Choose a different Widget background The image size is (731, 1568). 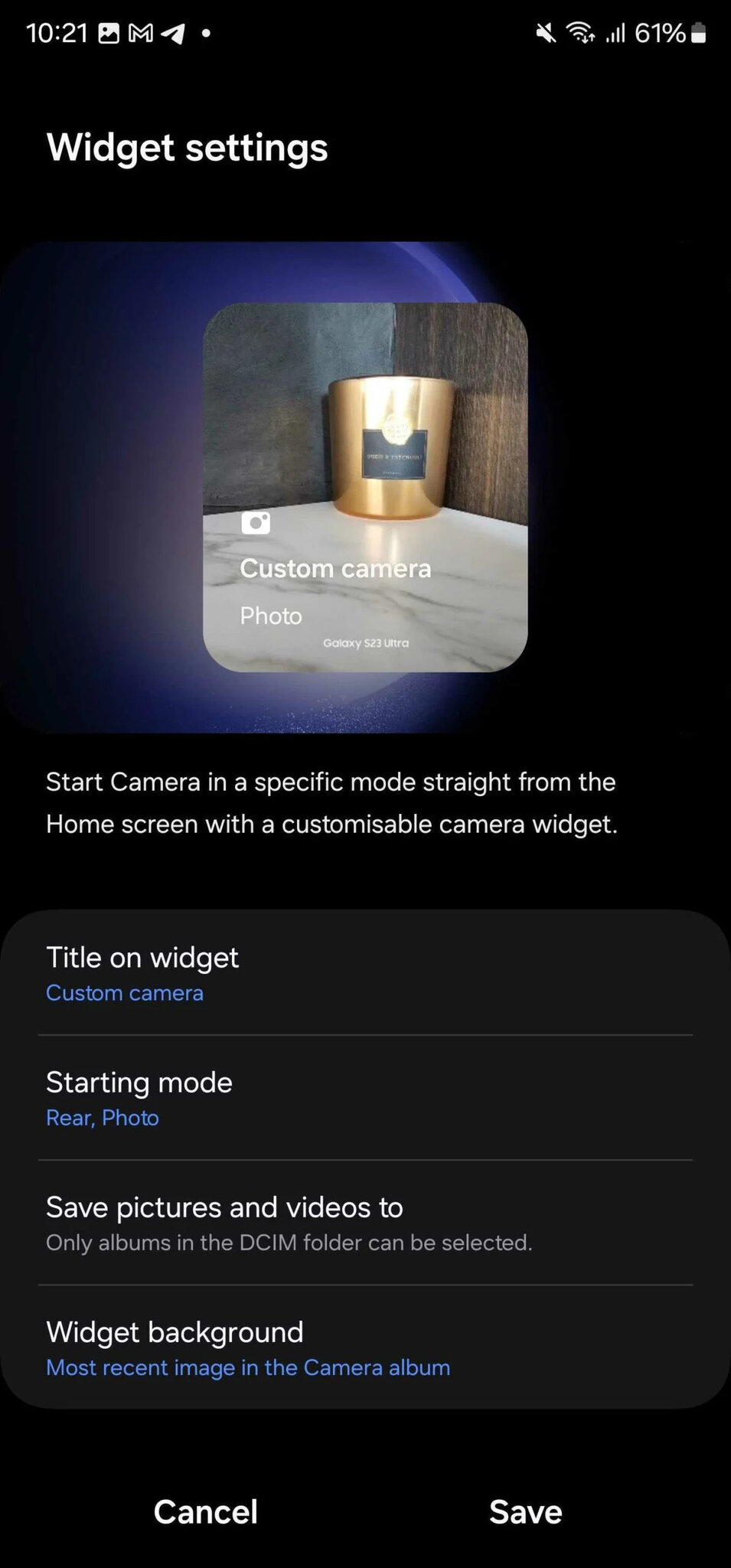[x=365, y=1347]
